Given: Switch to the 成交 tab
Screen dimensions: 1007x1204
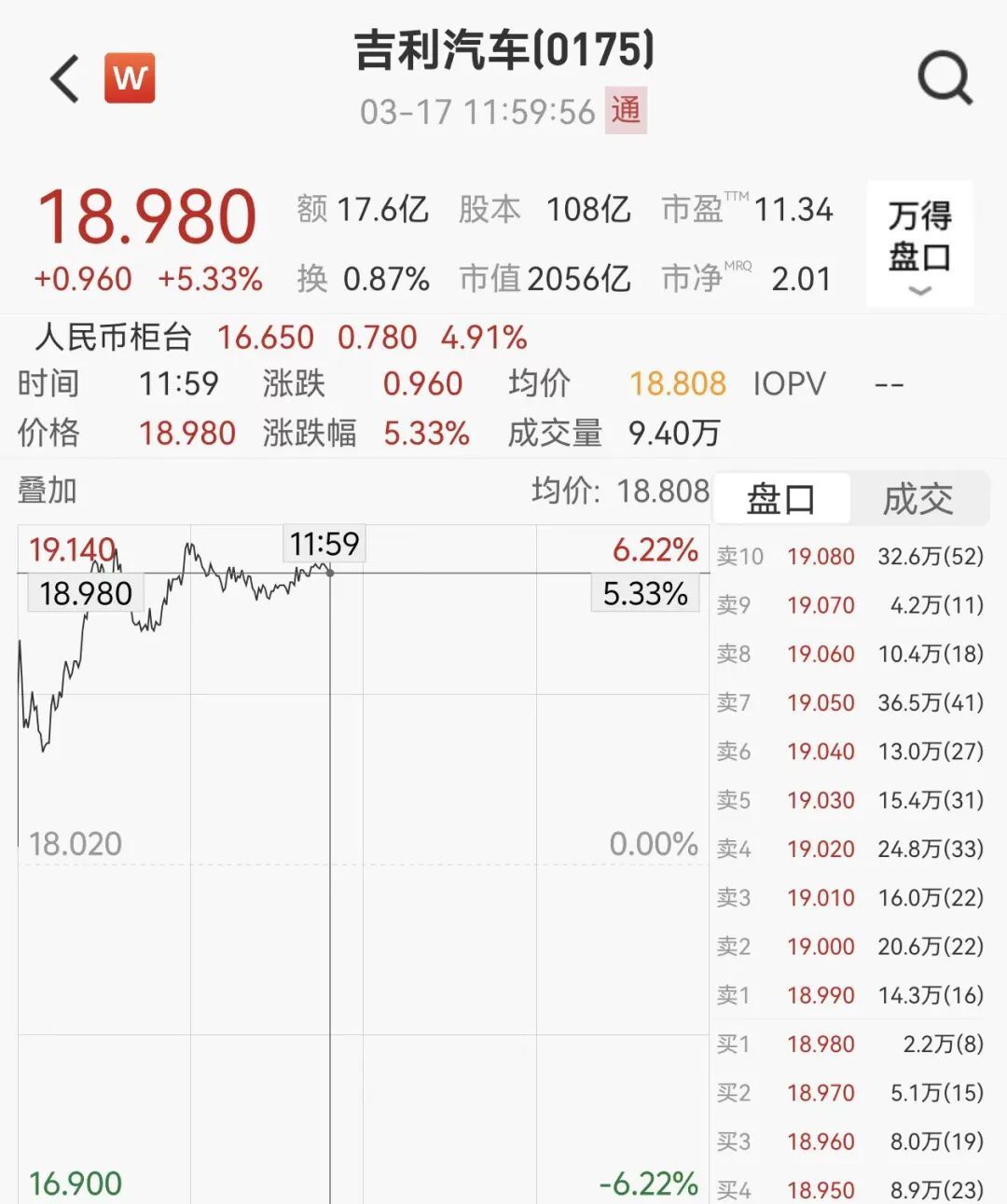Looking at the screenshot, I should 917,500.
